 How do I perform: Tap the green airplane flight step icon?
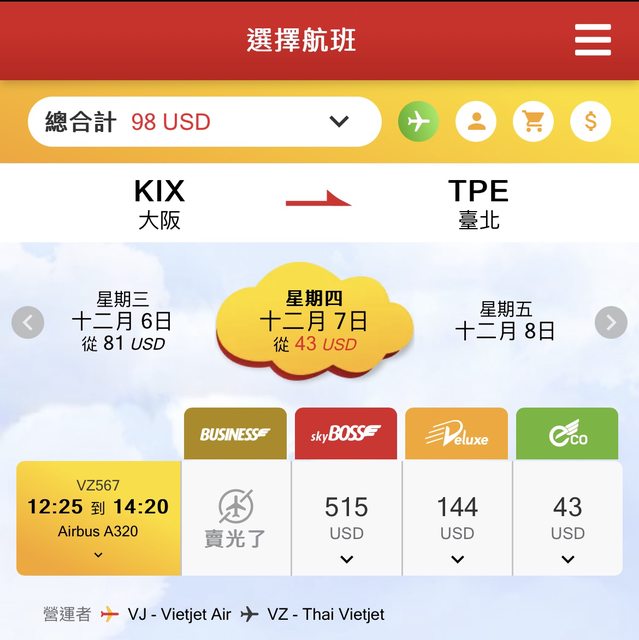pos(418,122)
